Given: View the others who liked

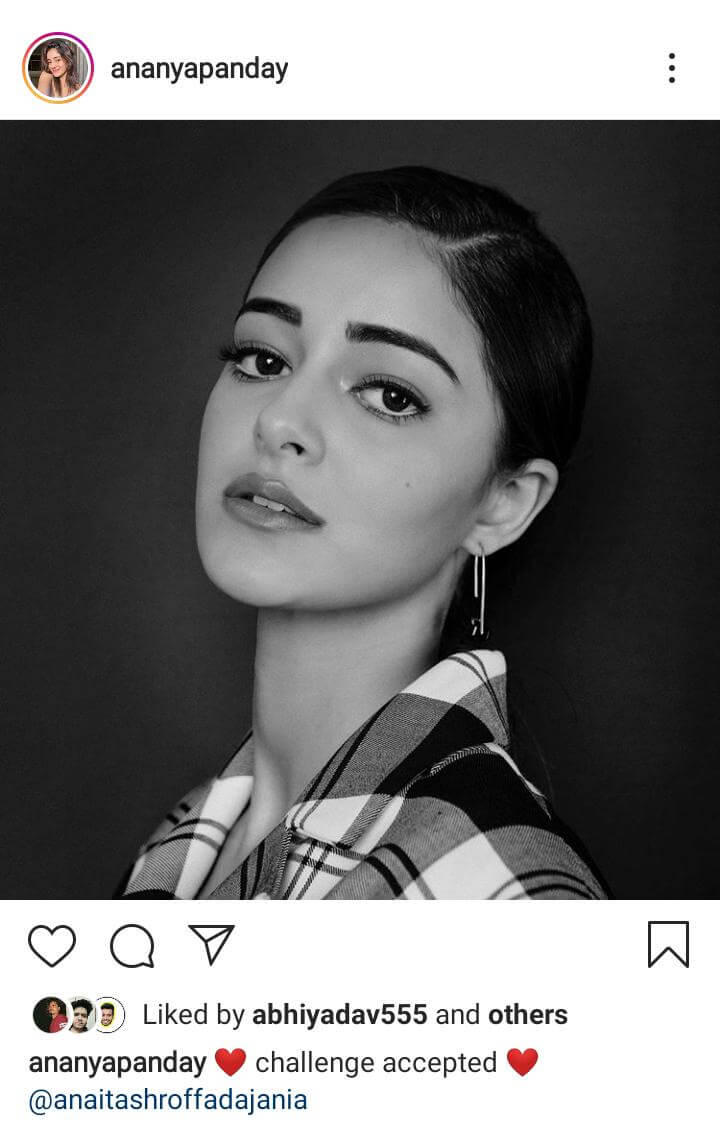Looking at the screenshot, I should 527,1015.
